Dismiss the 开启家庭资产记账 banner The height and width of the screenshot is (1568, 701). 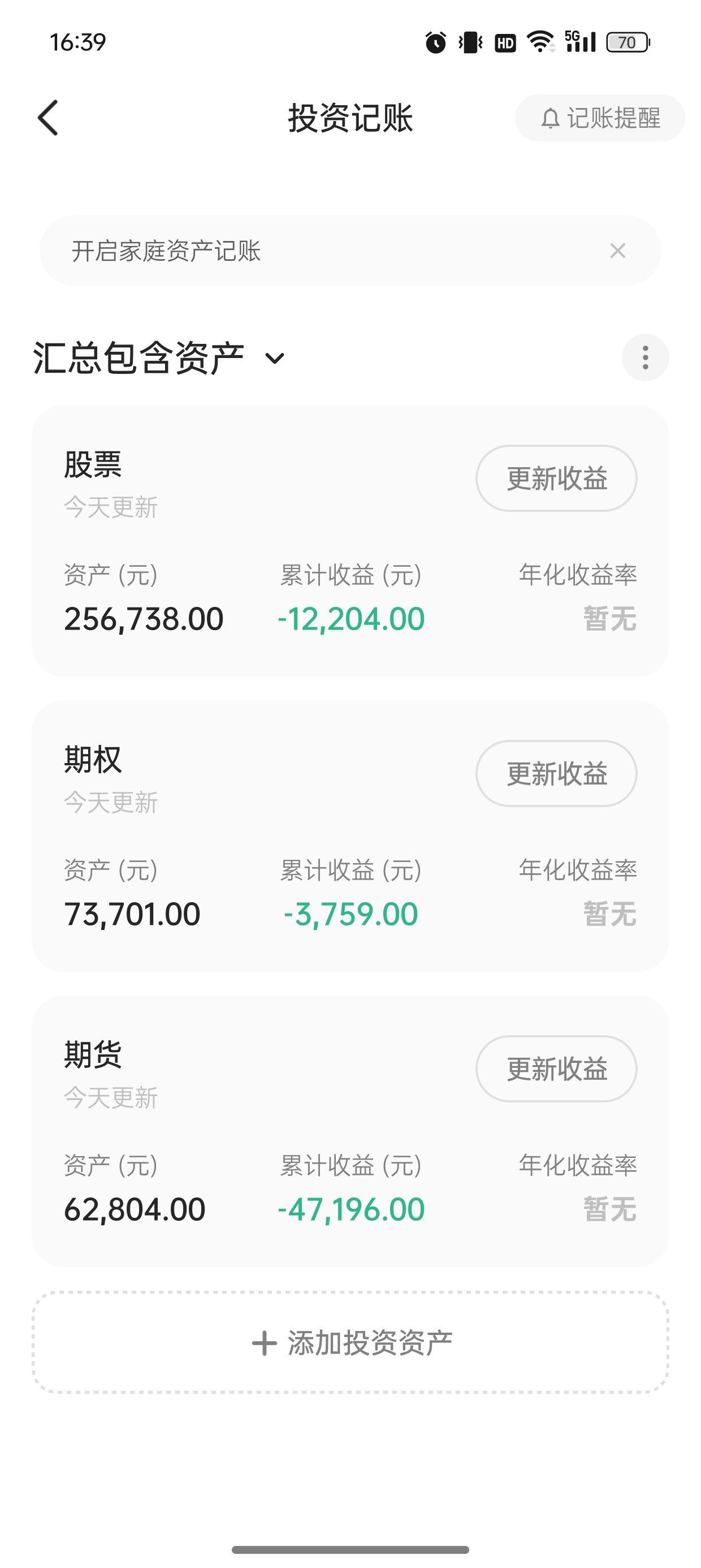[618, 251]
